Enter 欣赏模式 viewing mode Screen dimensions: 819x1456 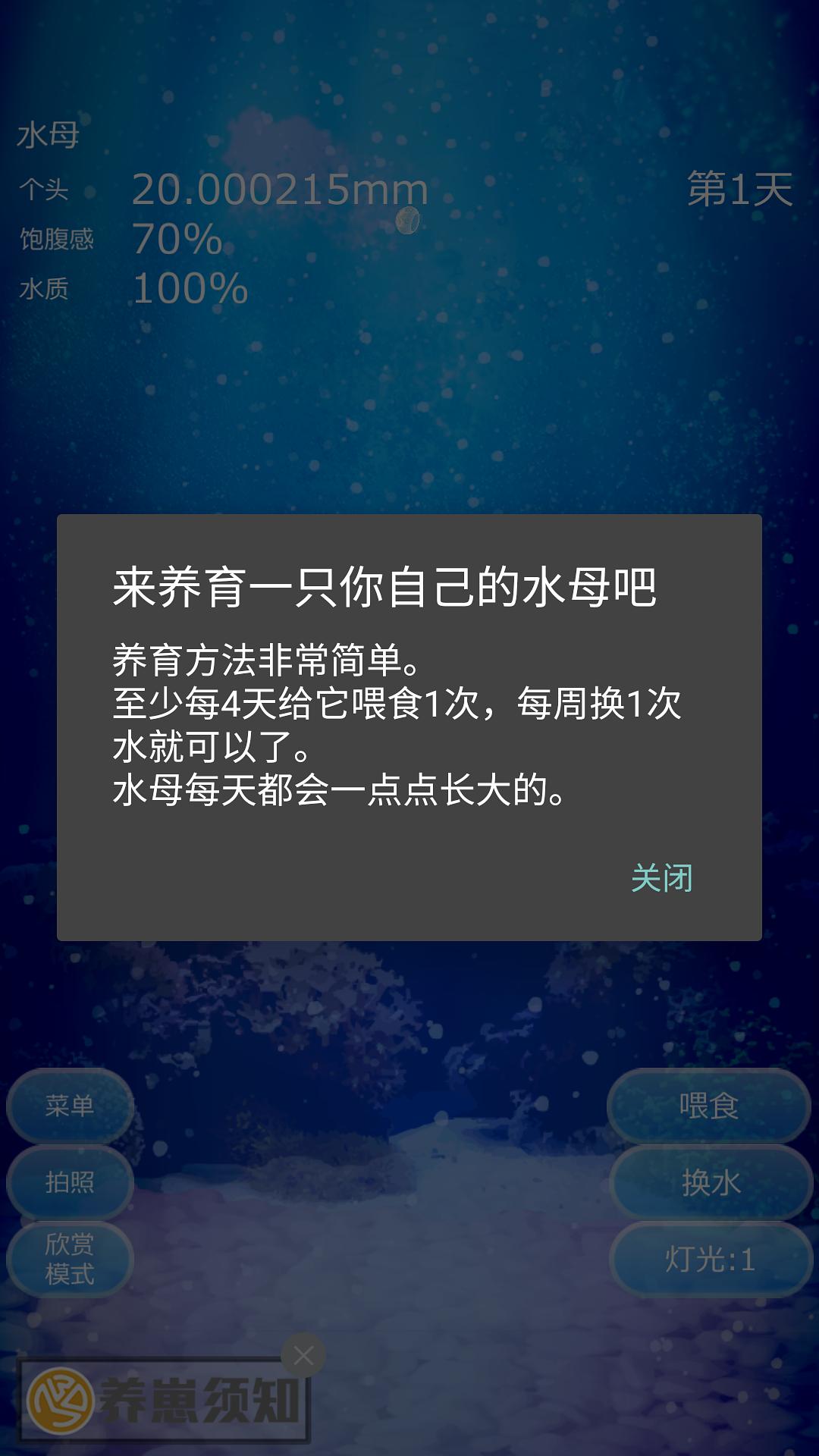click(70, 1259)
